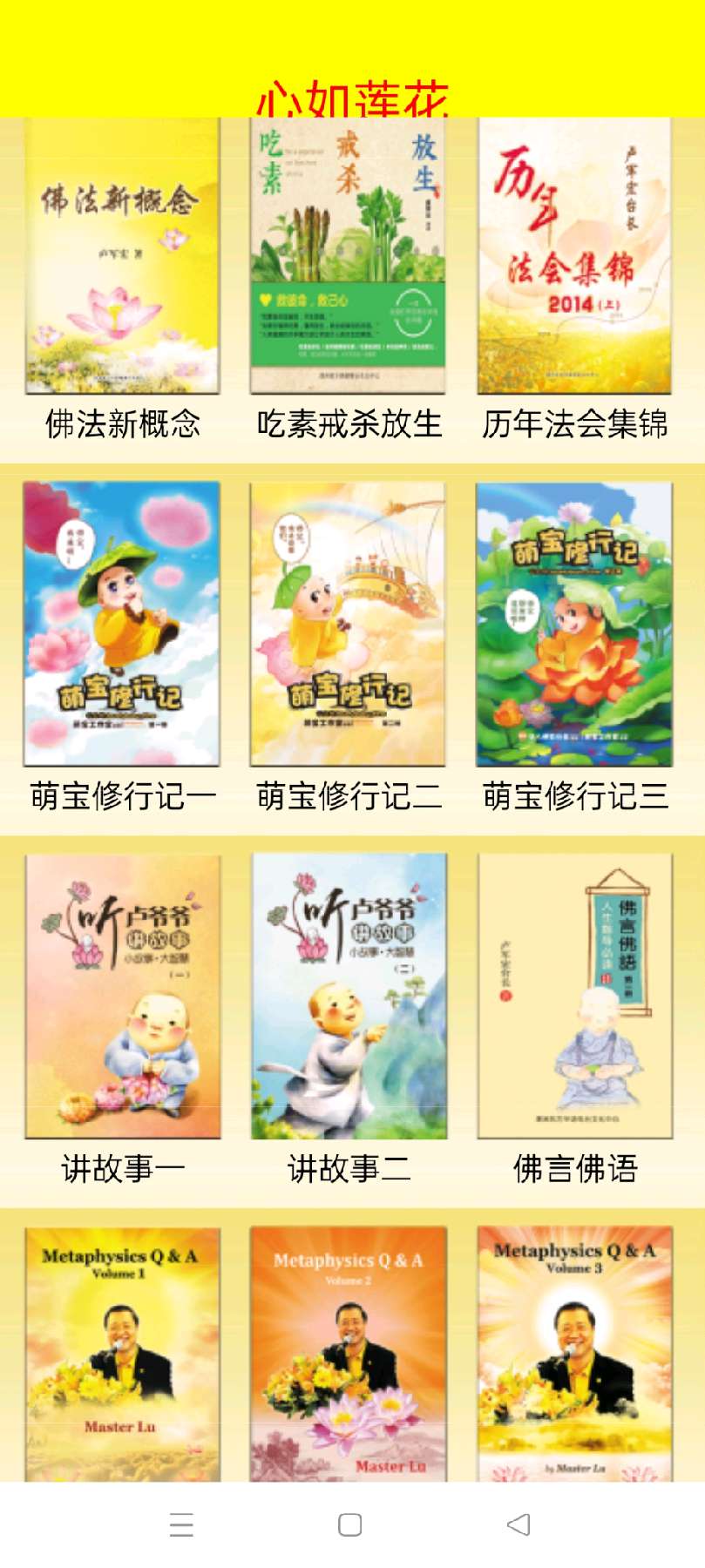Image resolution: width=705 pixels, height=1568 pixels.
Task: Choose the 萌宝修行记三 book
Action: [575, 624]
